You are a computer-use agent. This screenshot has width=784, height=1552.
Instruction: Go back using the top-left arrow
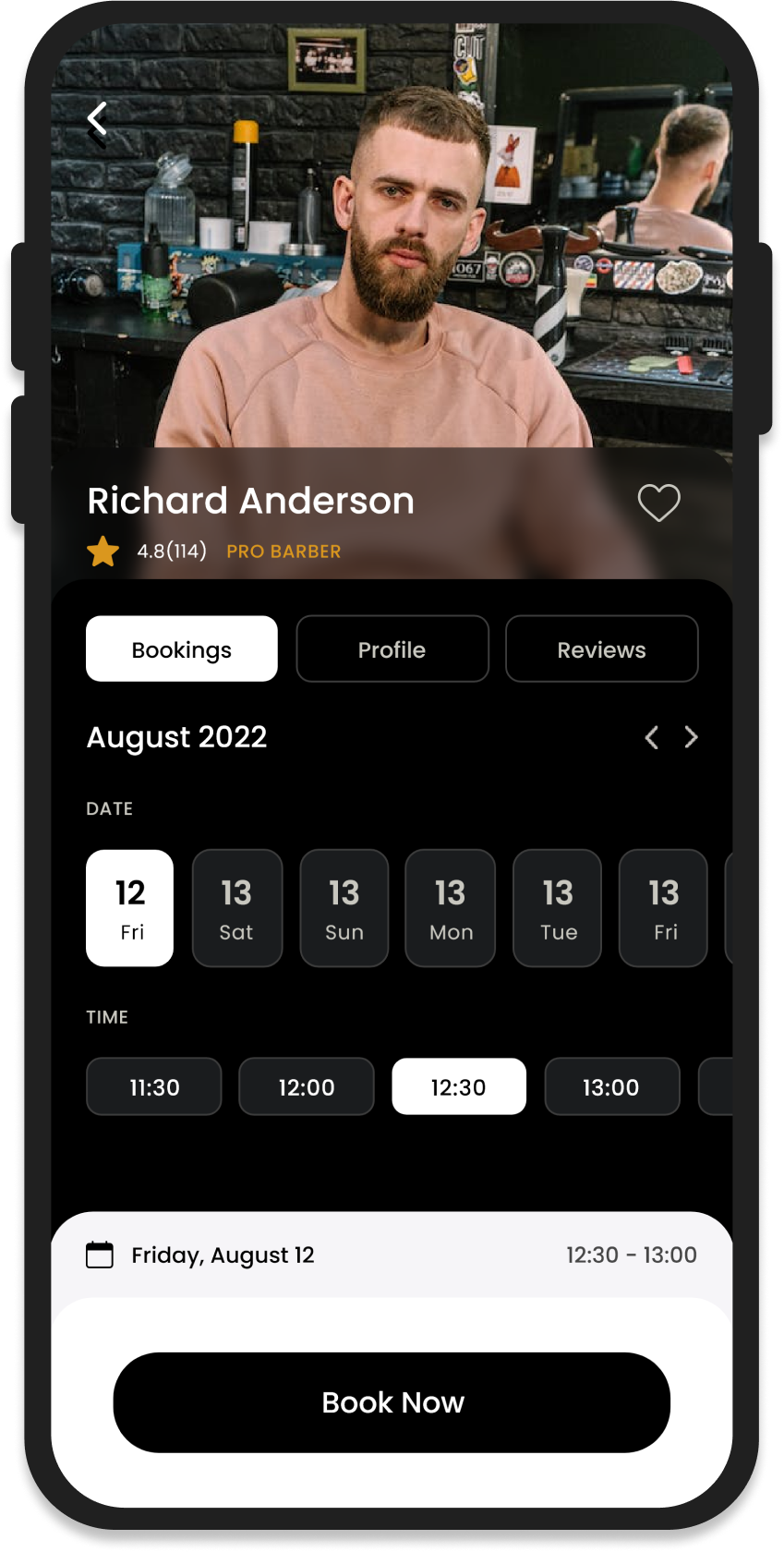coord(97,119)
